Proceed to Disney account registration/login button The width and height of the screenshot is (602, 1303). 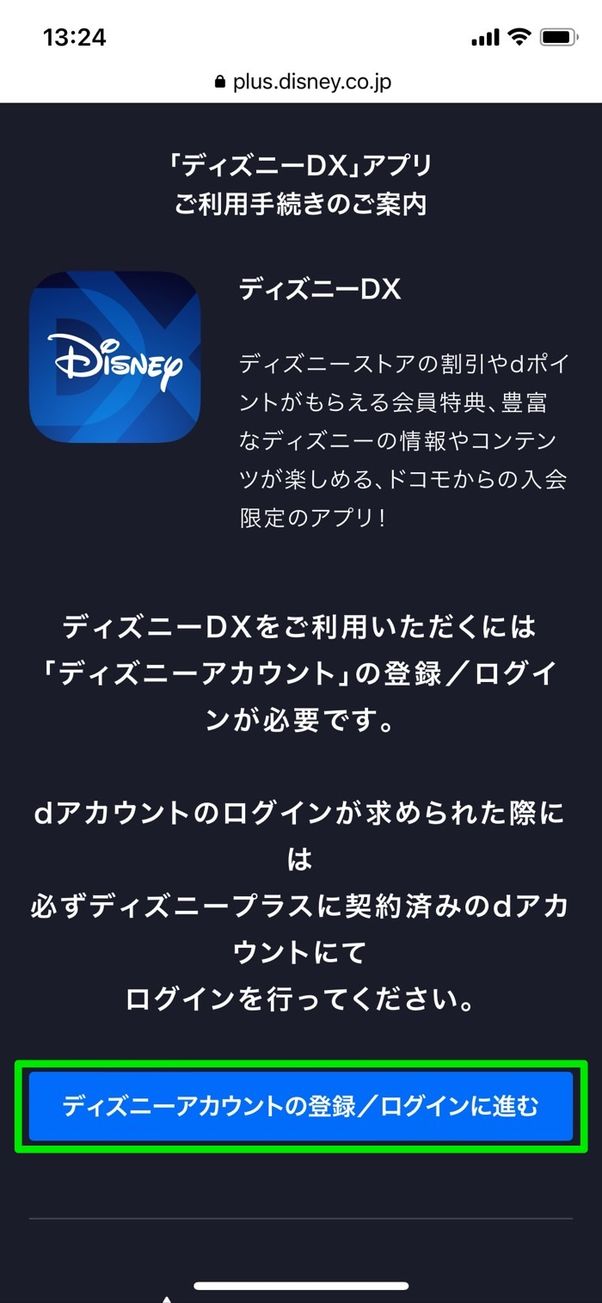tap(300, 1107)
